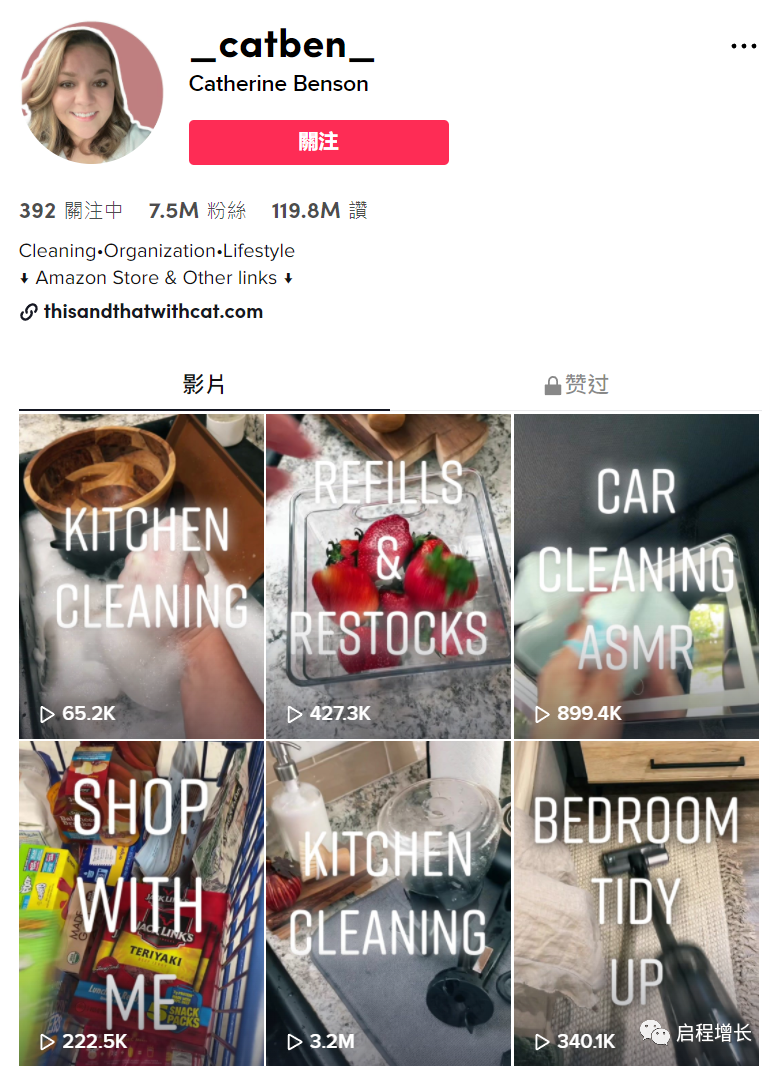Open the three-dot overflow menu
Image resolution: width=777 pixels, height=1067 pixels.
(743, 46)
